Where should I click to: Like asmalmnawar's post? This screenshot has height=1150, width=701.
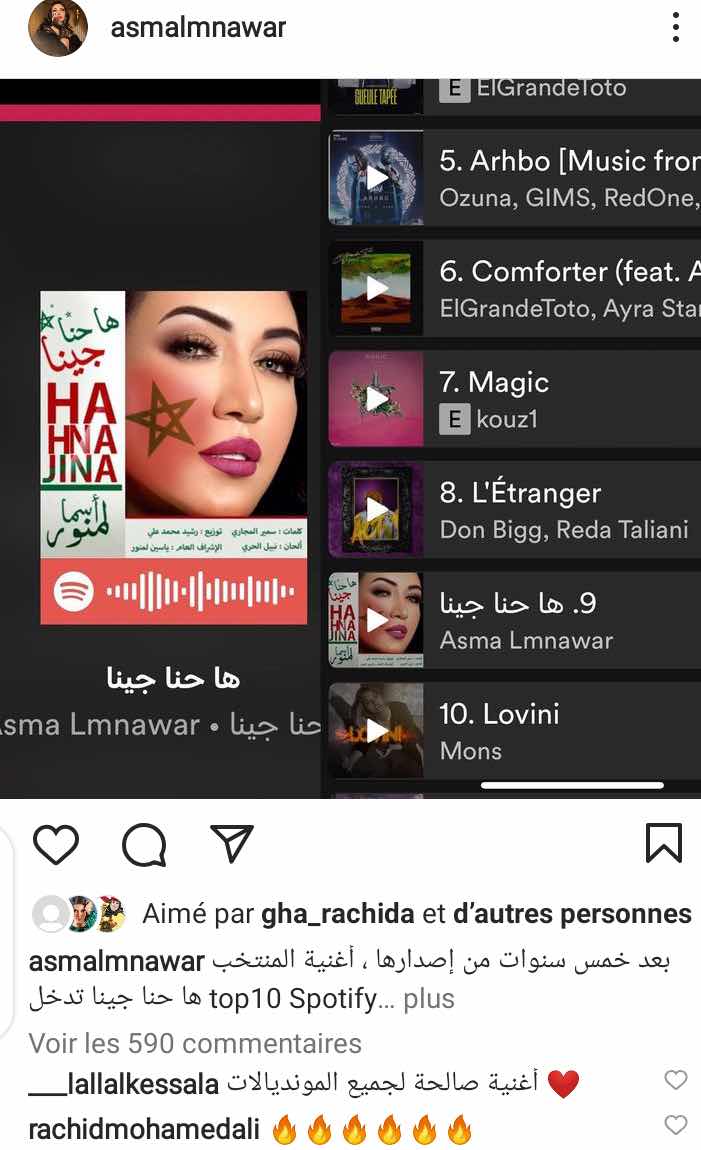56,845
